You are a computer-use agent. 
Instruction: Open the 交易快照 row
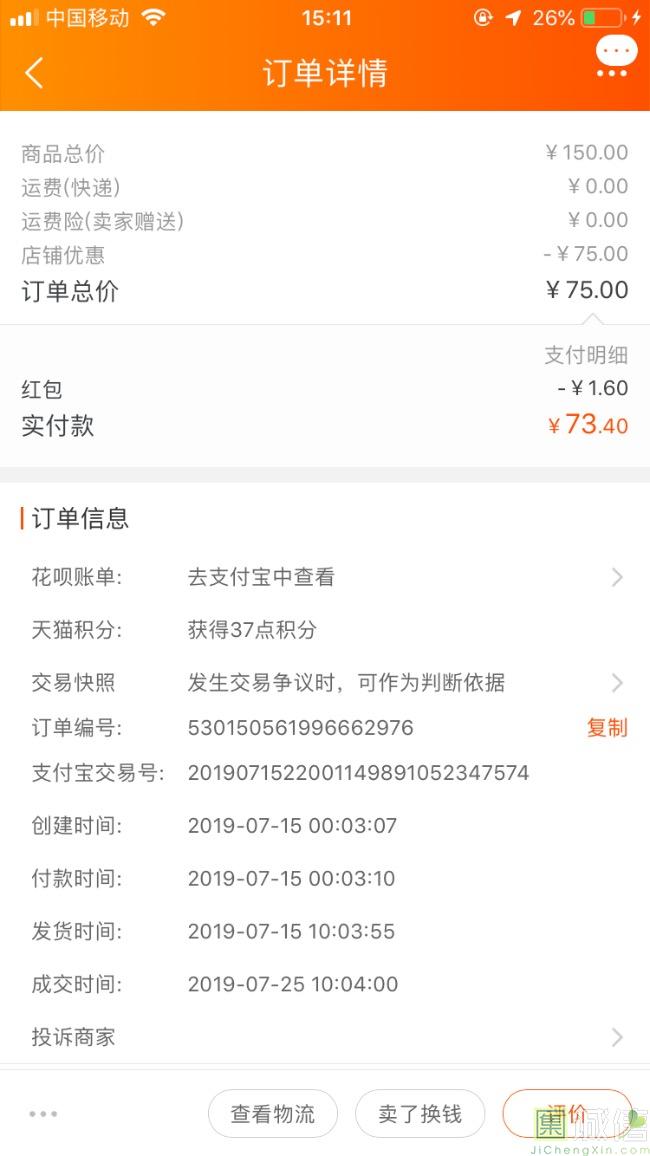[325, 683]
